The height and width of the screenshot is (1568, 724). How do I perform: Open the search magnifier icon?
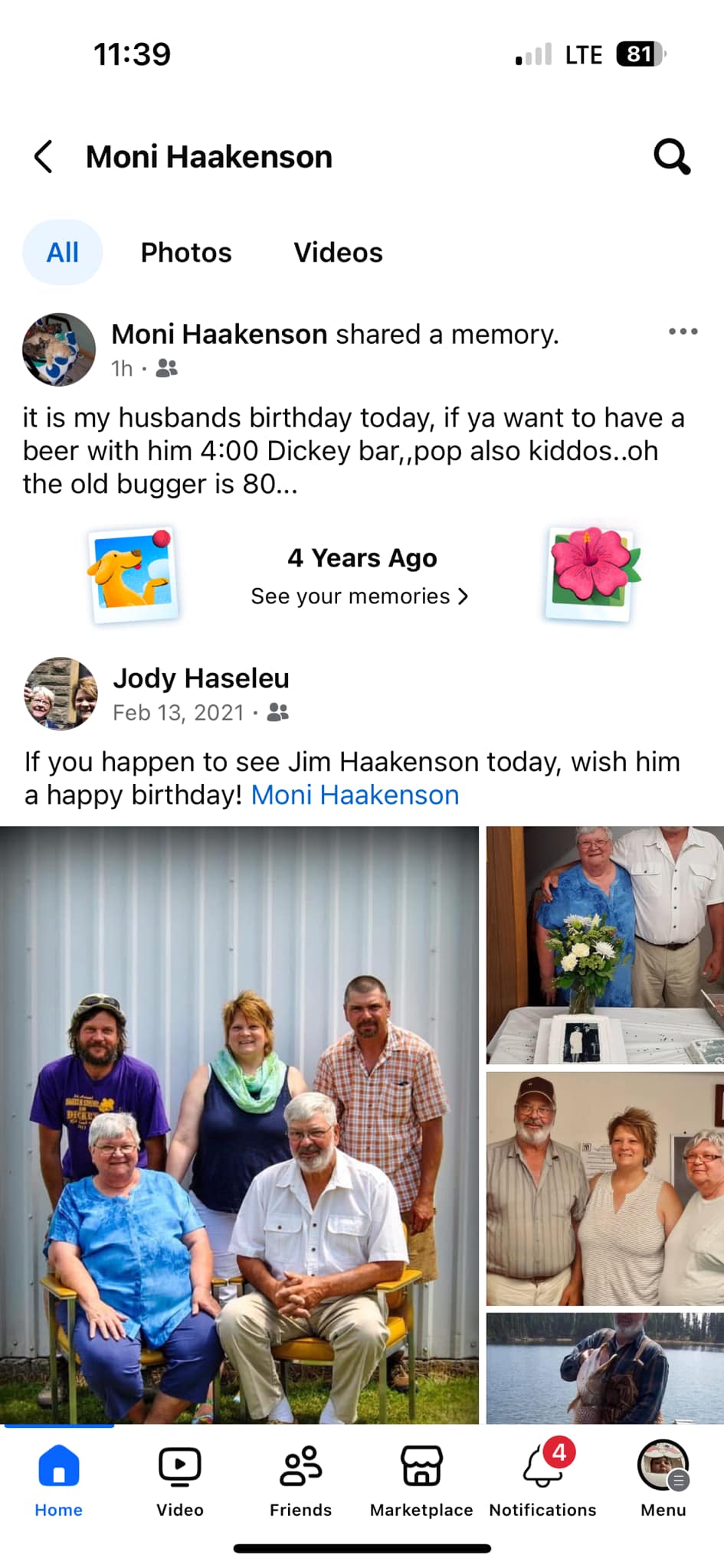tap(671, 157)
